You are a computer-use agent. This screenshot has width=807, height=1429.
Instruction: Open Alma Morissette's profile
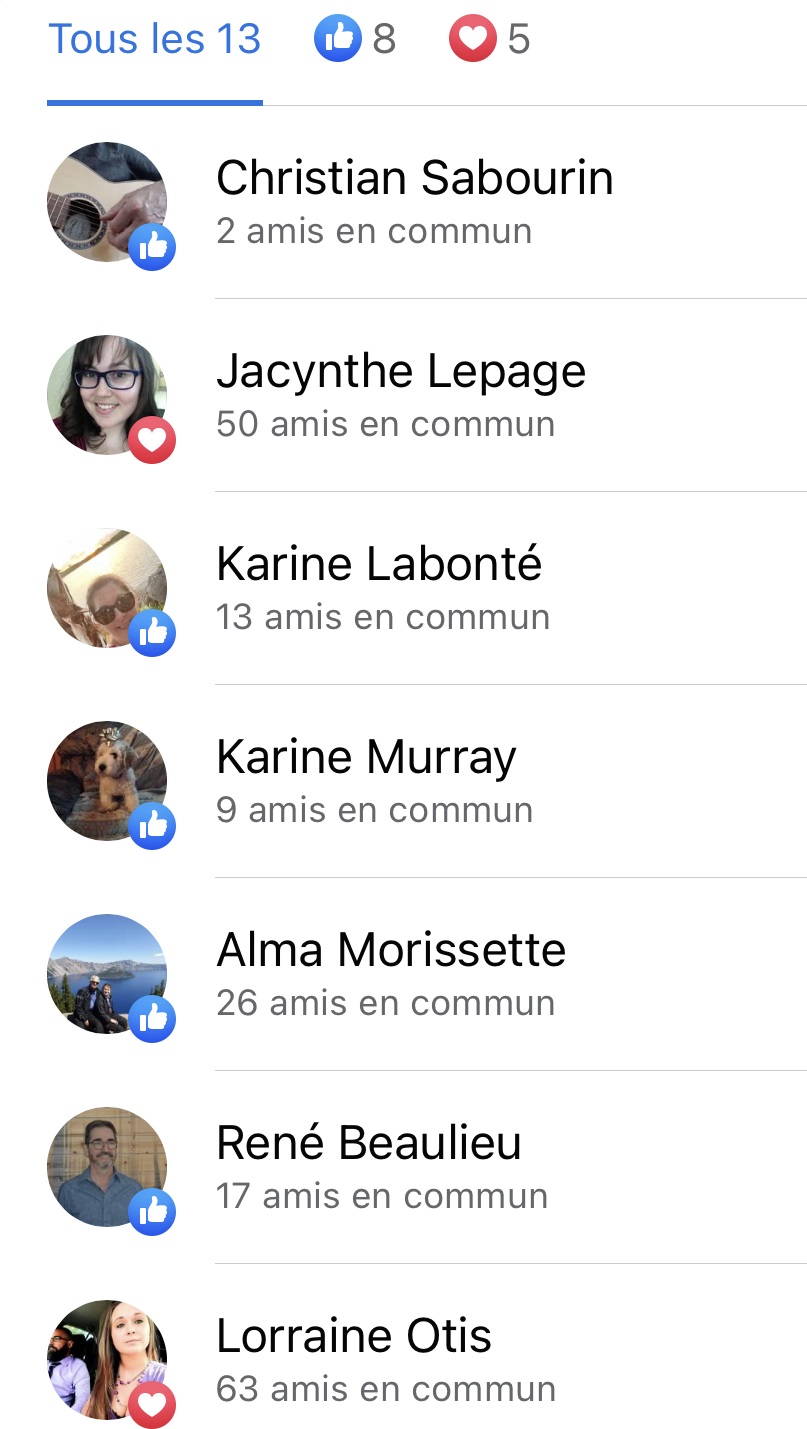click(390, 951)
